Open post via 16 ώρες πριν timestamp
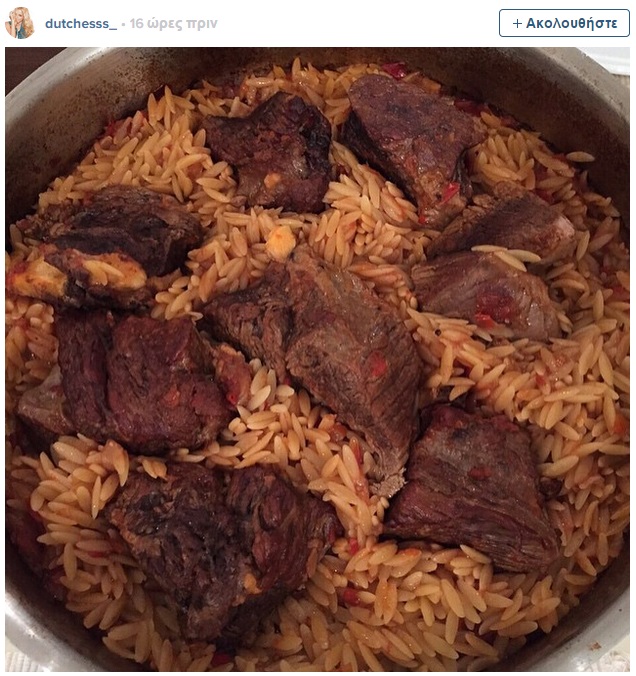 (x=173, y=23)
